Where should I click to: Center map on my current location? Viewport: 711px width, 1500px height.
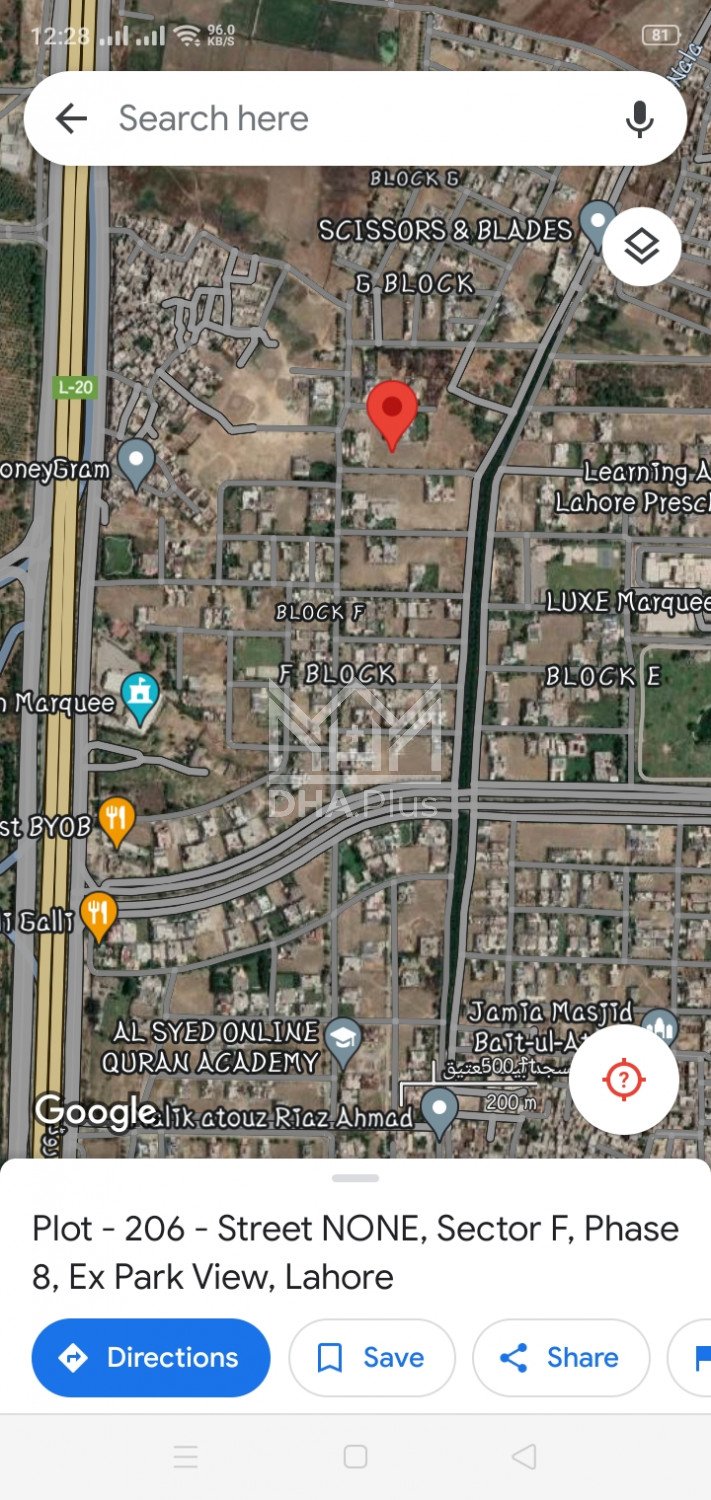pos(624,1079)
